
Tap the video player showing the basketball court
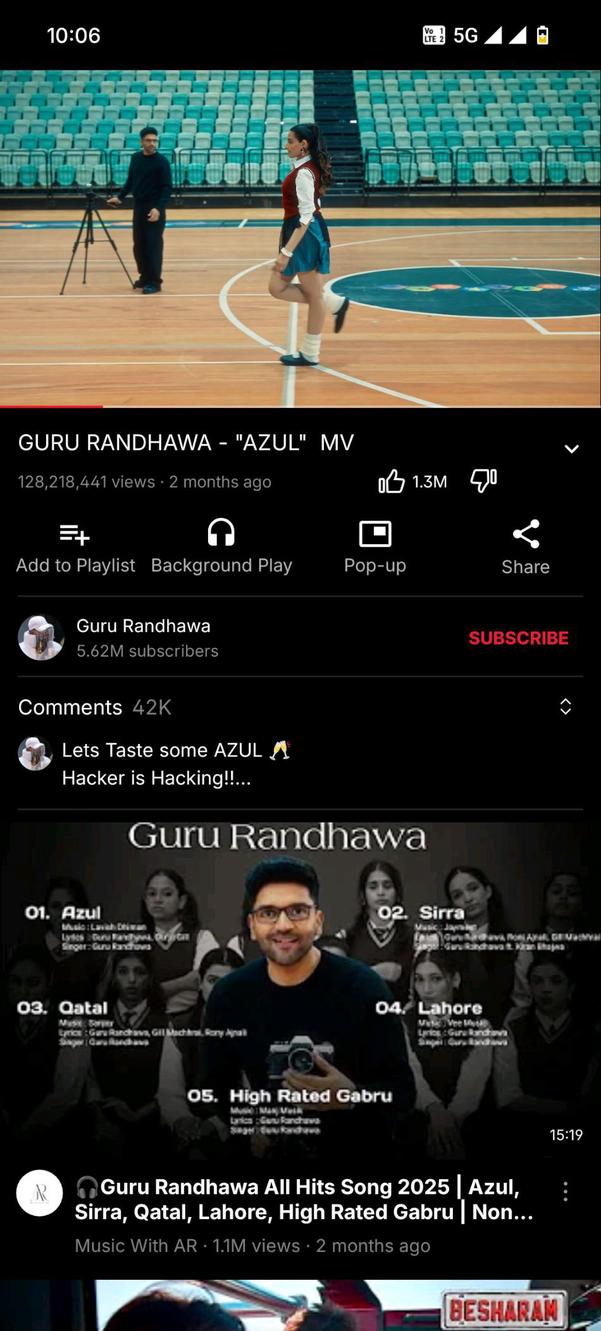coord(300,238)
